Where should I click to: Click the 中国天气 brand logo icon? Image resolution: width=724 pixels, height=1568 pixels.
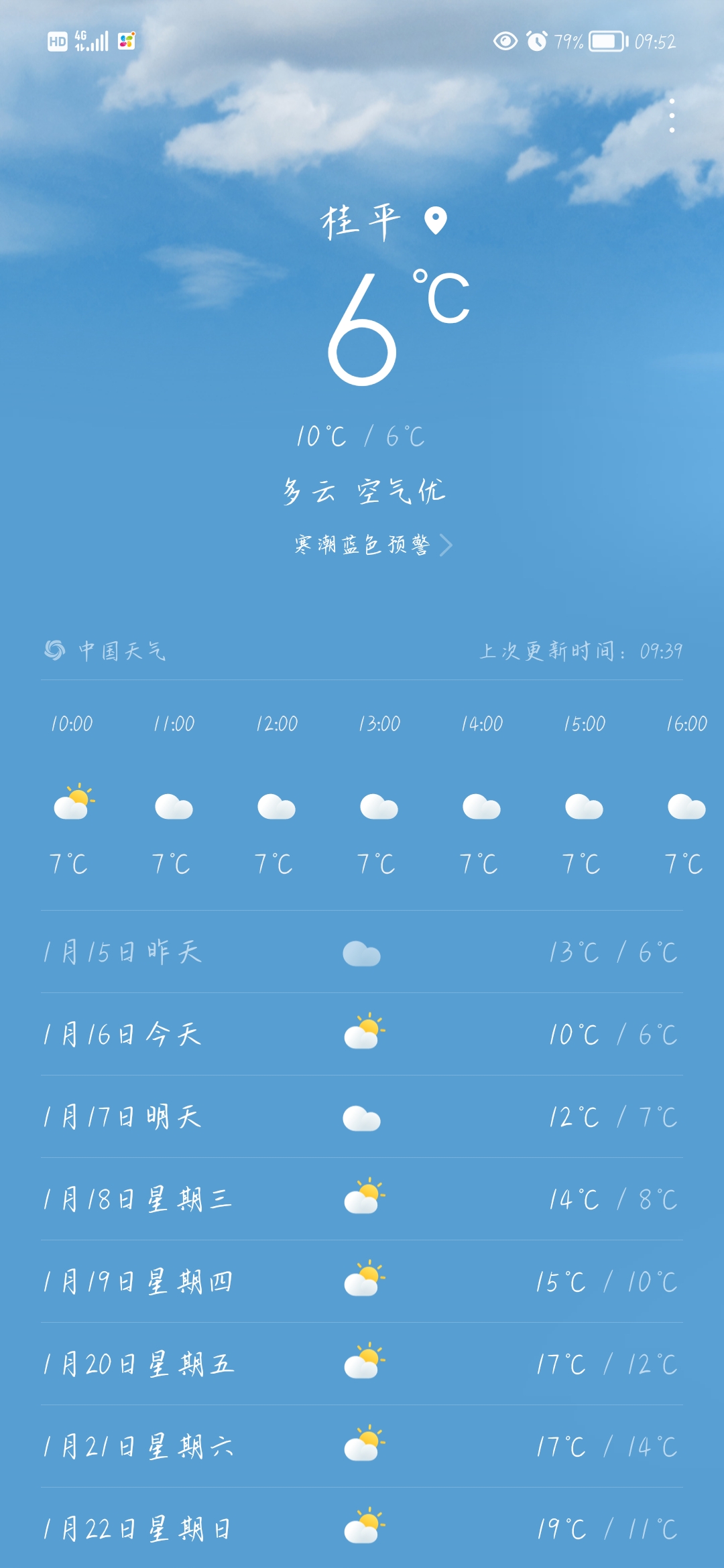pyautogui.click(x=55, y=649)
